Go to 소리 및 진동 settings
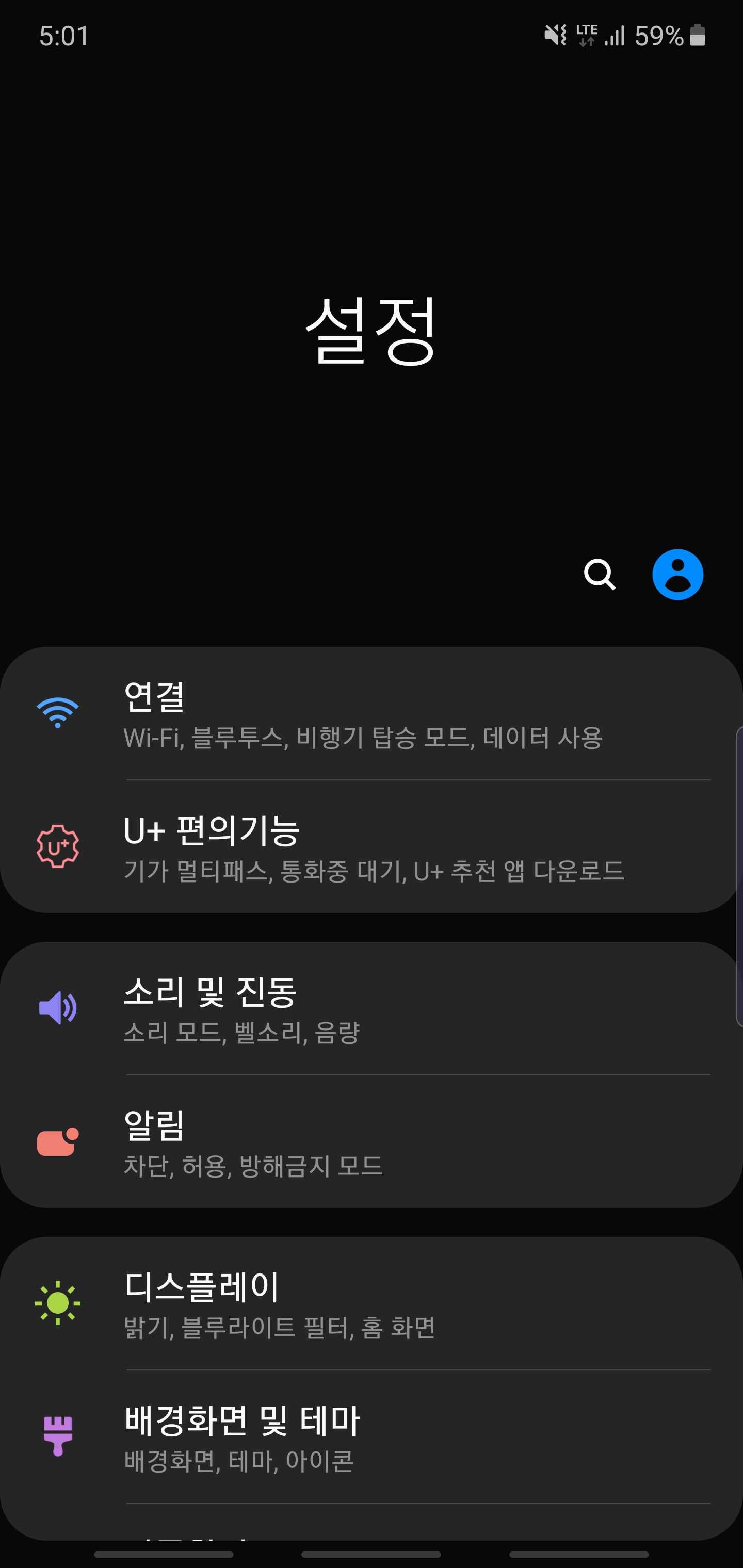 (372, 1008)
